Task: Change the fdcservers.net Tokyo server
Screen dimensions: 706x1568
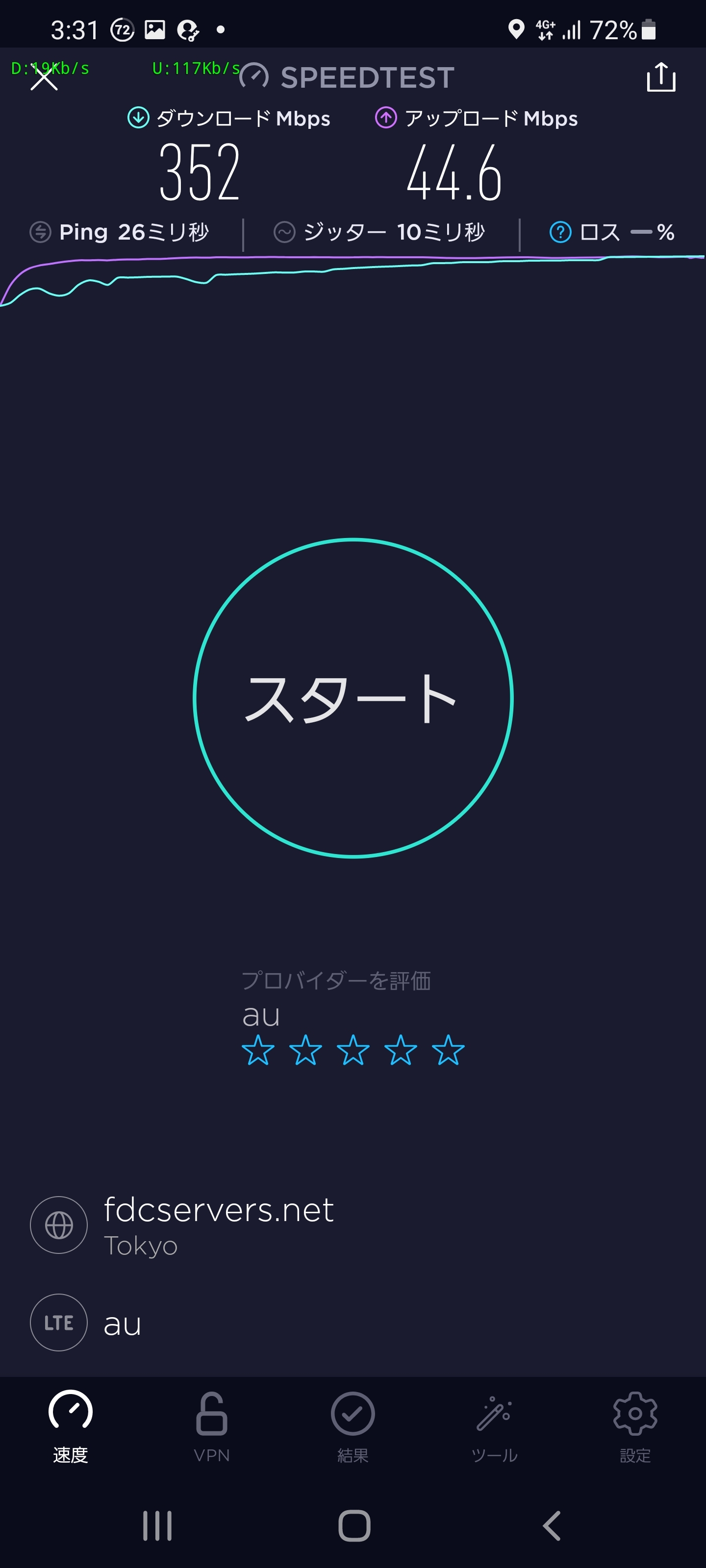Action: click(218, 1225)
